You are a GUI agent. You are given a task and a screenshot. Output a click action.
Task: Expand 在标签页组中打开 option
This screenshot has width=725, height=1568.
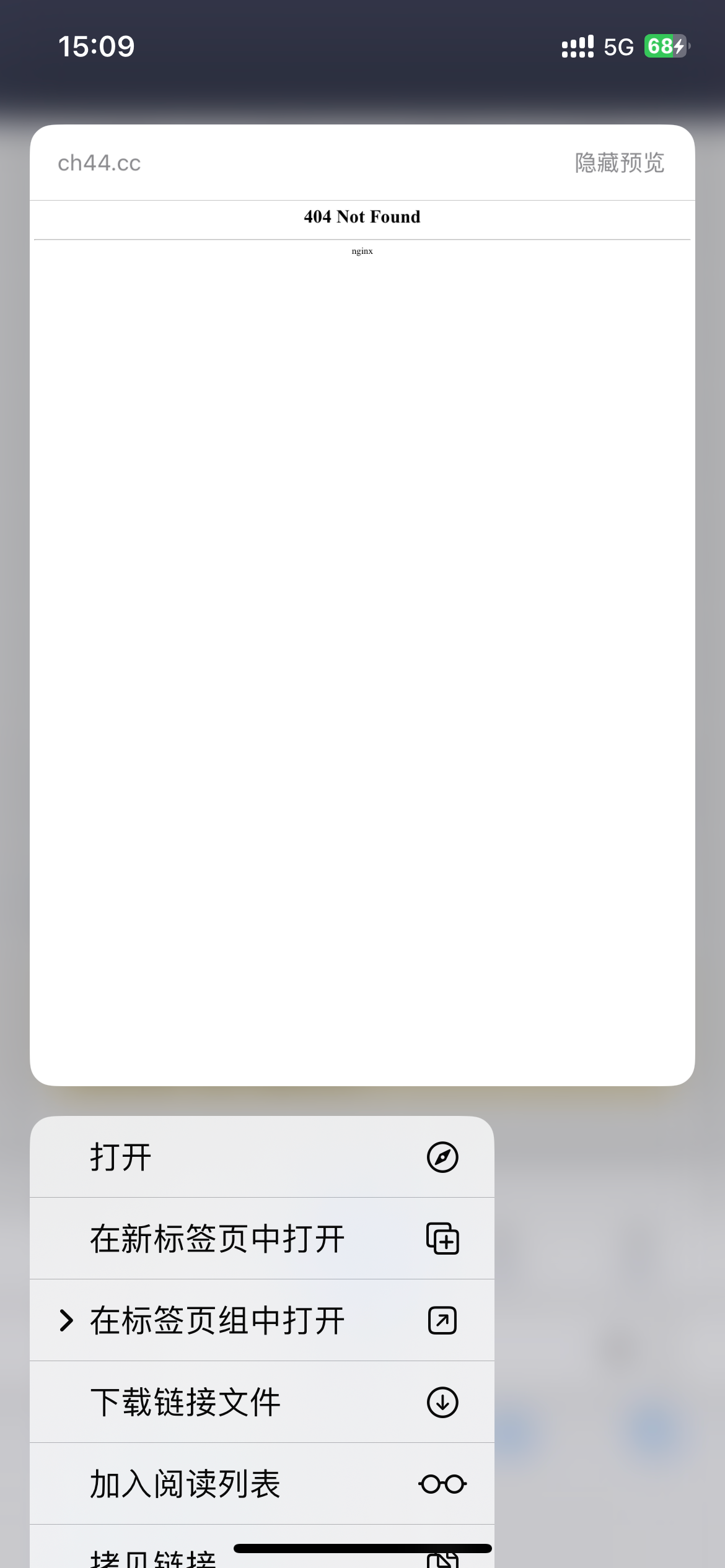(261, 1320)
